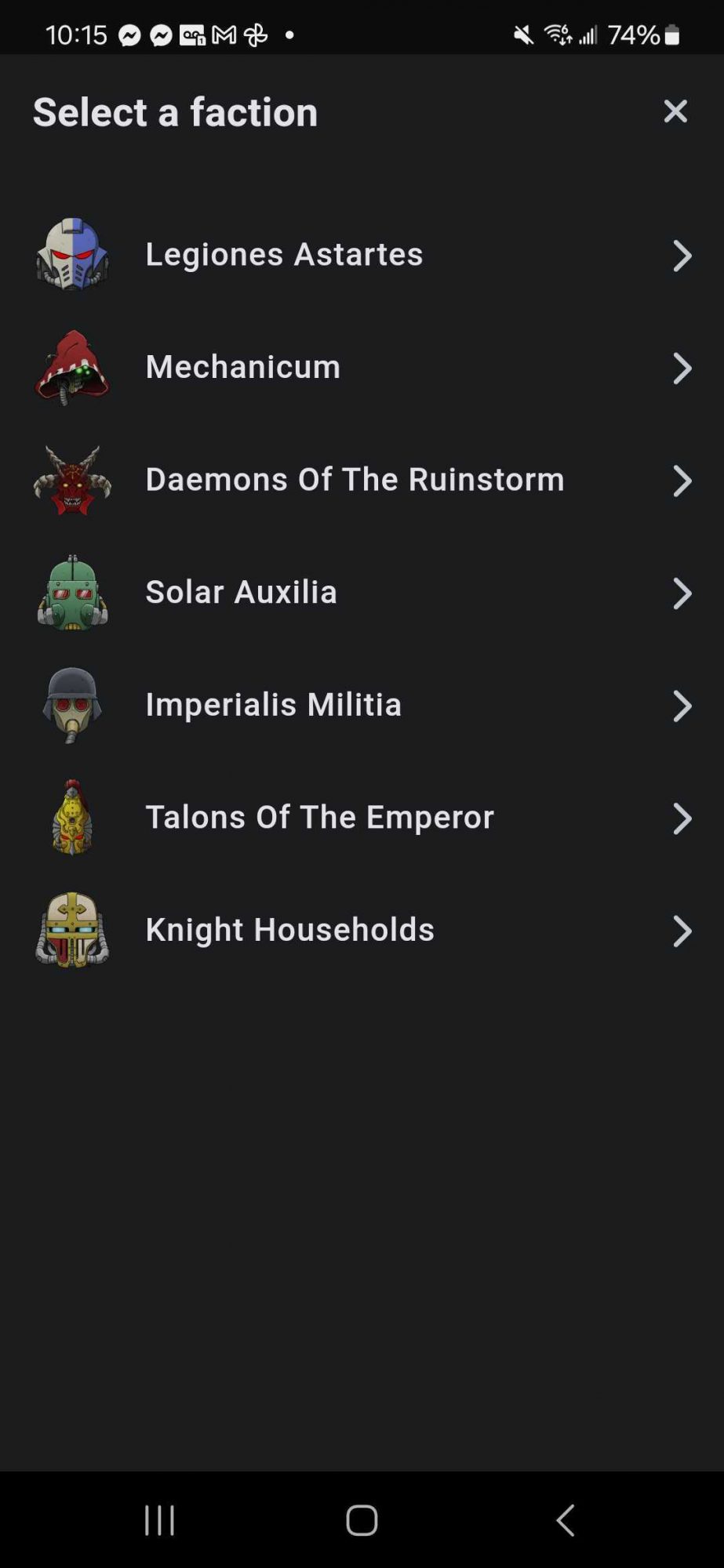
Task: Expand the Legiones Astartes faction
Action: coord(682,256)
